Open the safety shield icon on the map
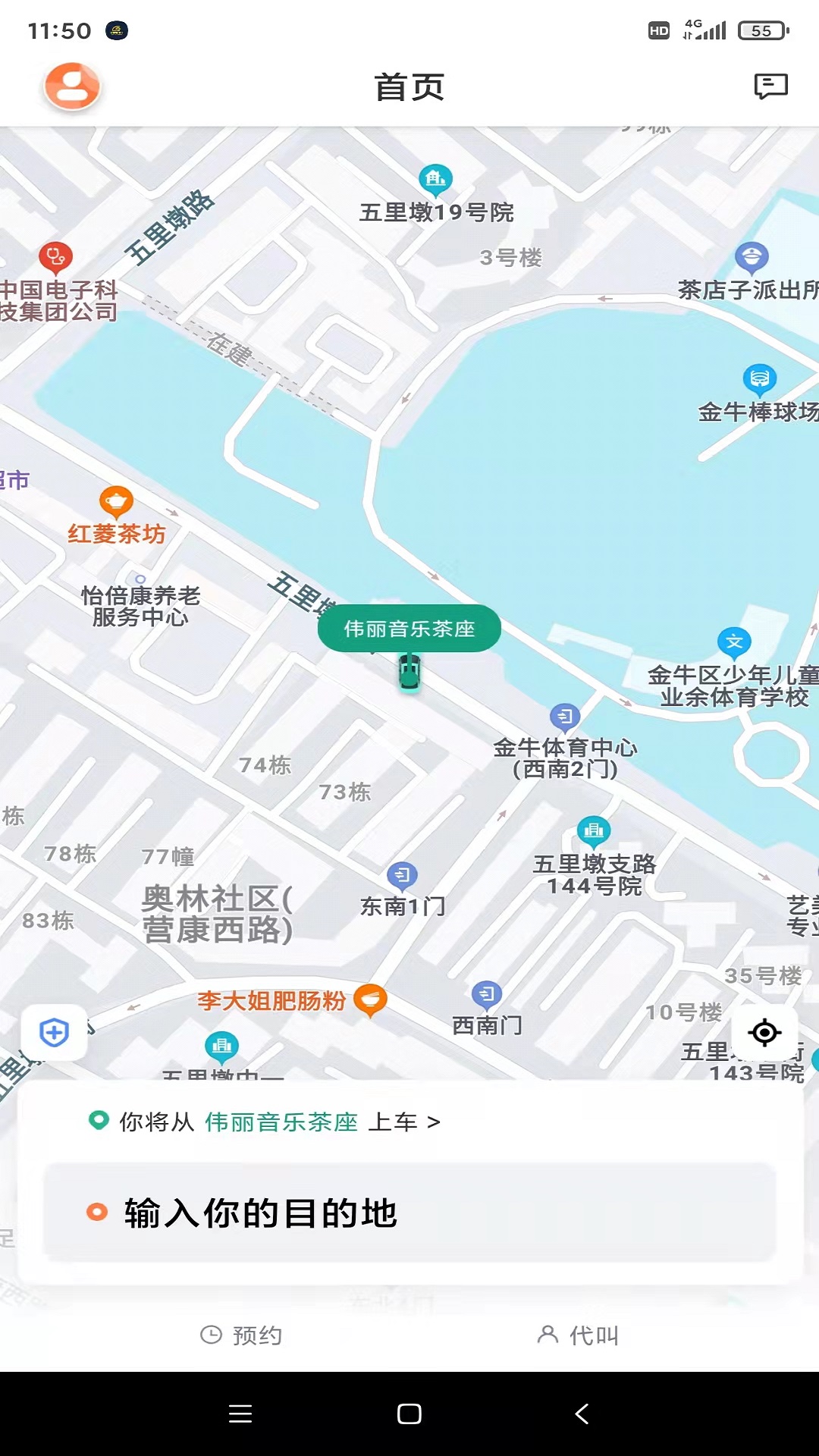 pyautogui.click(x=52, y=1031)
